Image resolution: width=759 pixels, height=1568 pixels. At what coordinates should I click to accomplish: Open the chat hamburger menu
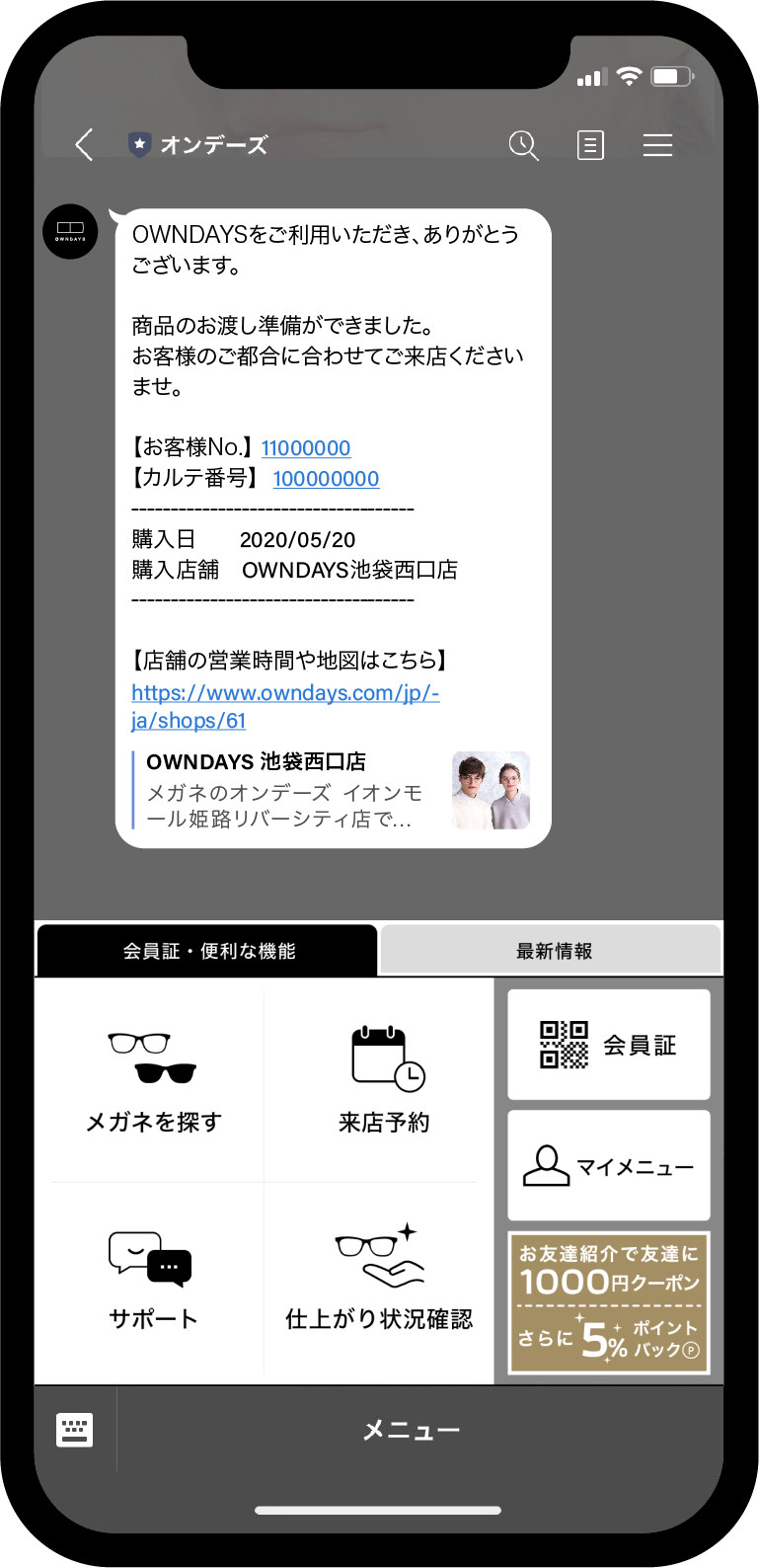657,145
